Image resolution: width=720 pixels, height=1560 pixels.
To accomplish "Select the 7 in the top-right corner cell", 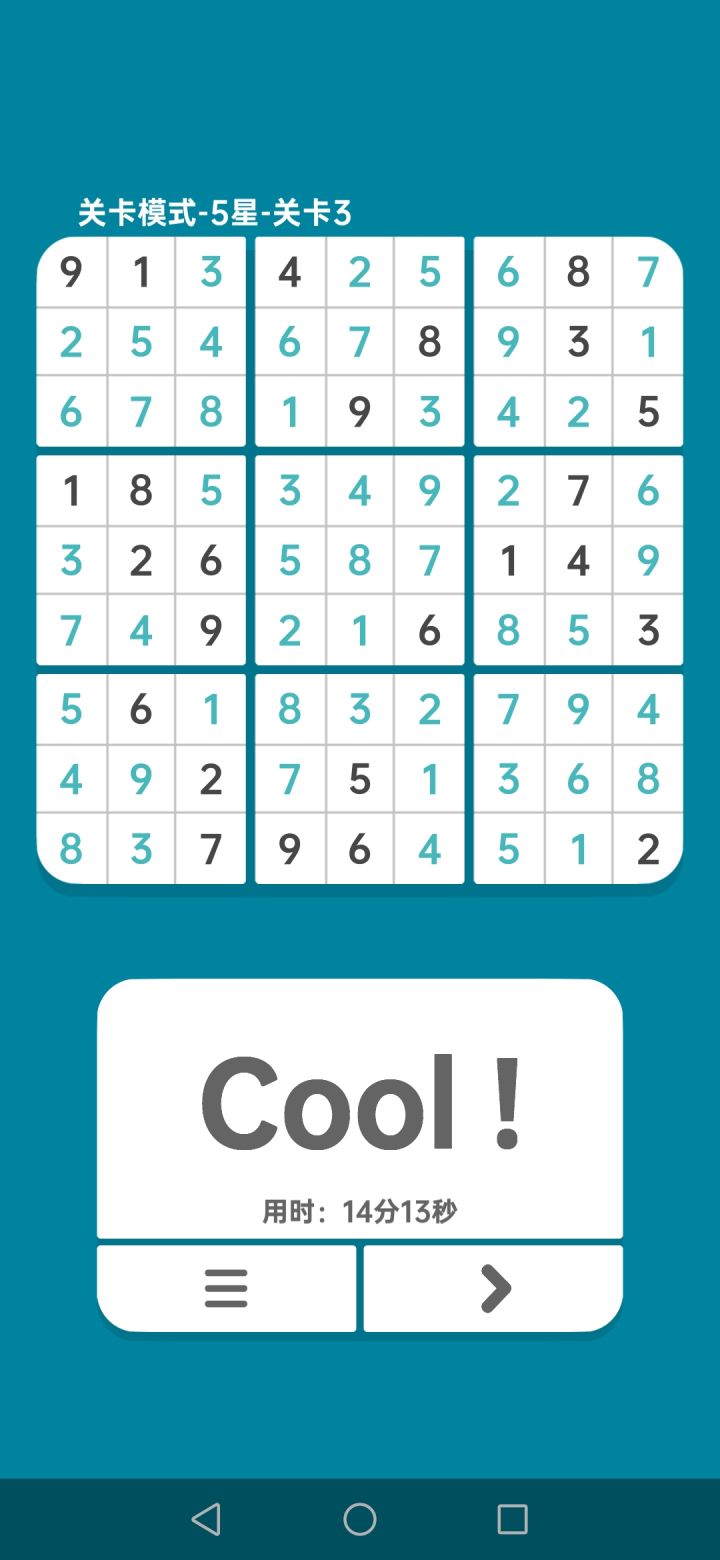I will point(648,271).
